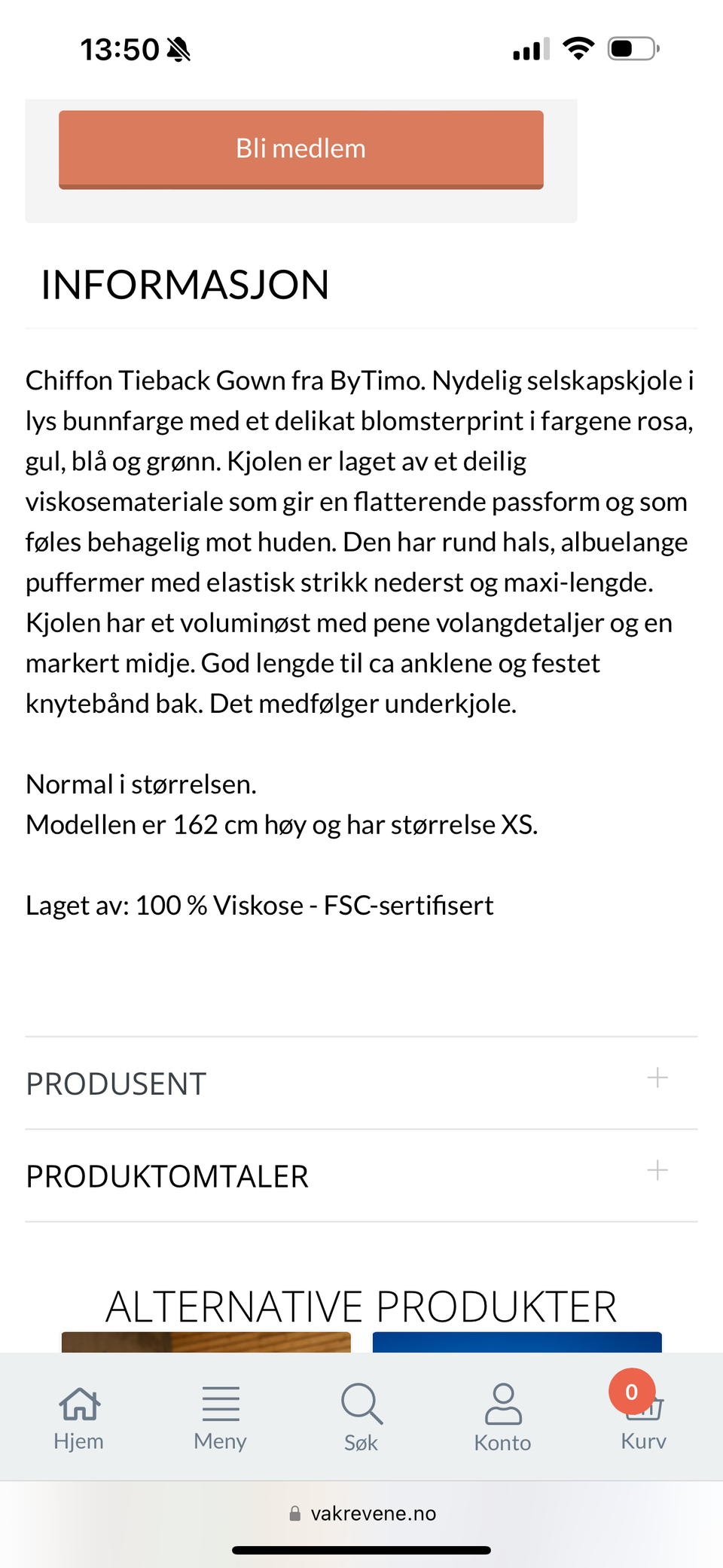This screenshot has width=723, height=1568.
Task: Select the Konto person icon
Action: [x=503, y=1404]
